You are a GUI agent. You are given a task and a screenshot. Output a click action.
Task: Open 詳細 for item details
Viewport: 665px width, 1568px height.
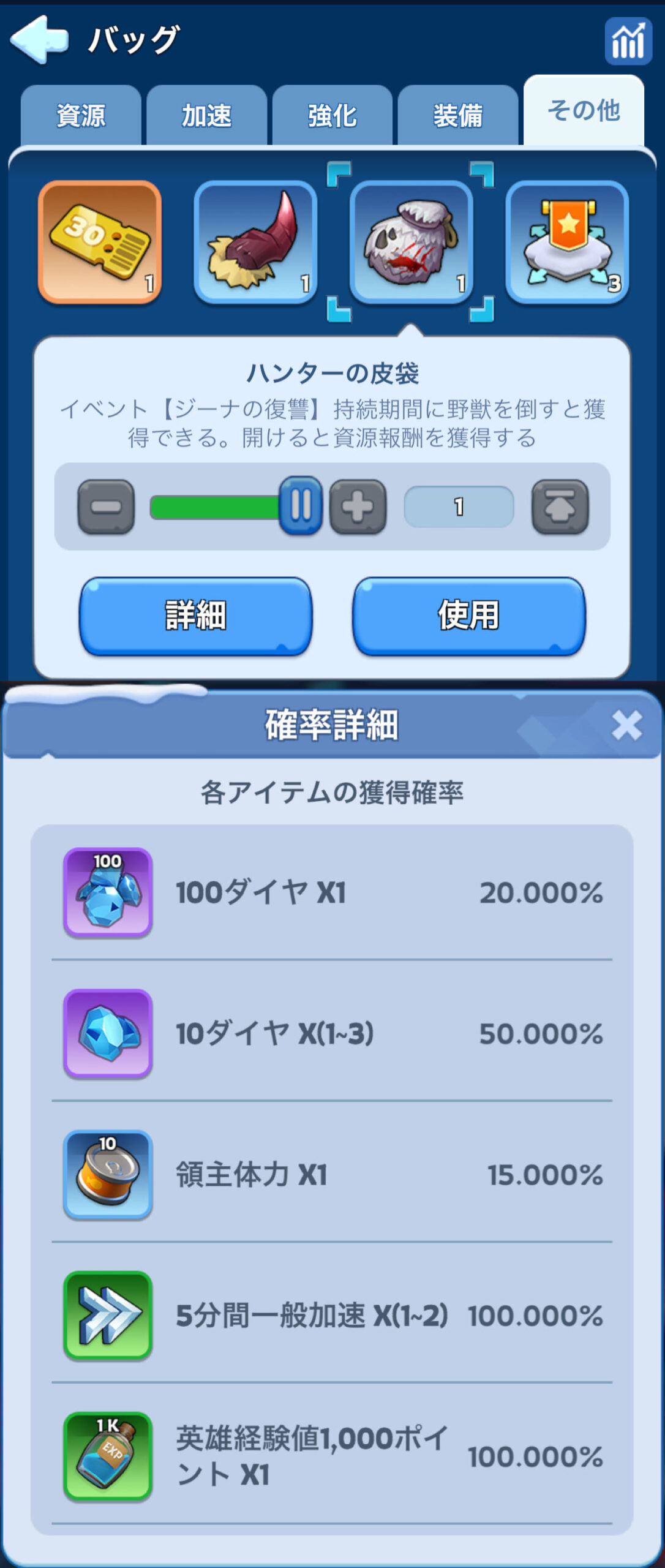pyautogui.click(x=196, y=616)
